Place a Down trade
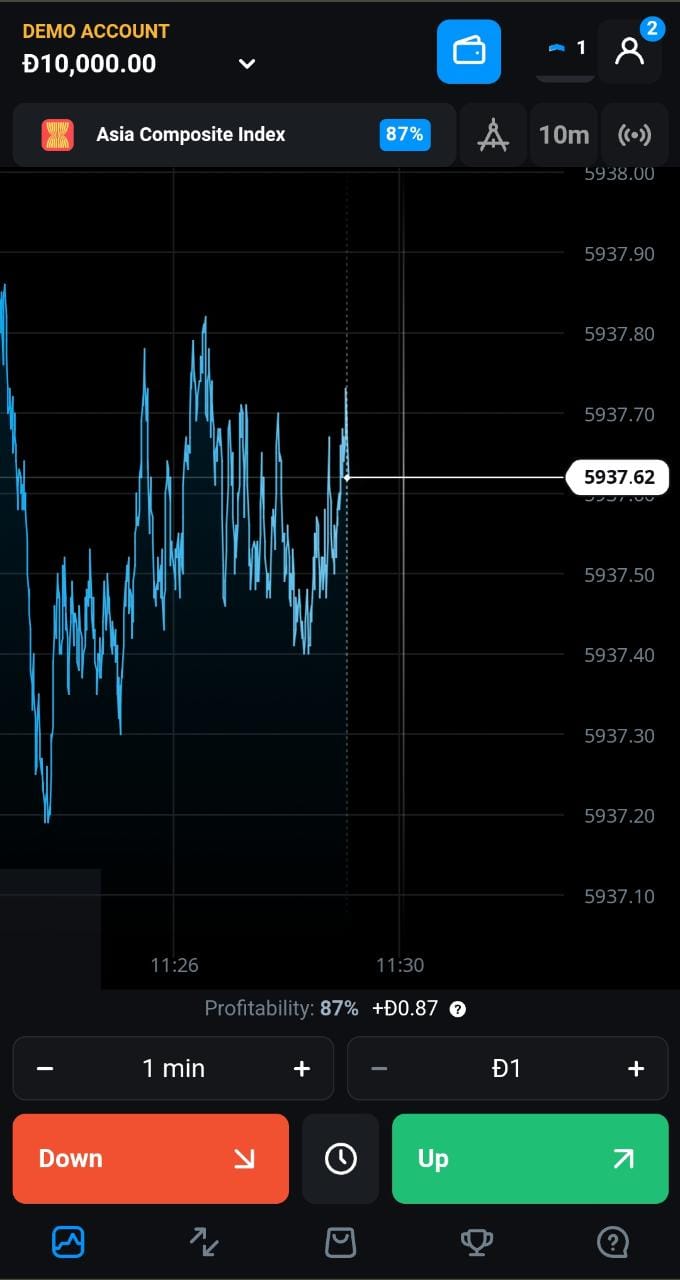This screenshot has height=1280, width=680. click(151, 1159)
